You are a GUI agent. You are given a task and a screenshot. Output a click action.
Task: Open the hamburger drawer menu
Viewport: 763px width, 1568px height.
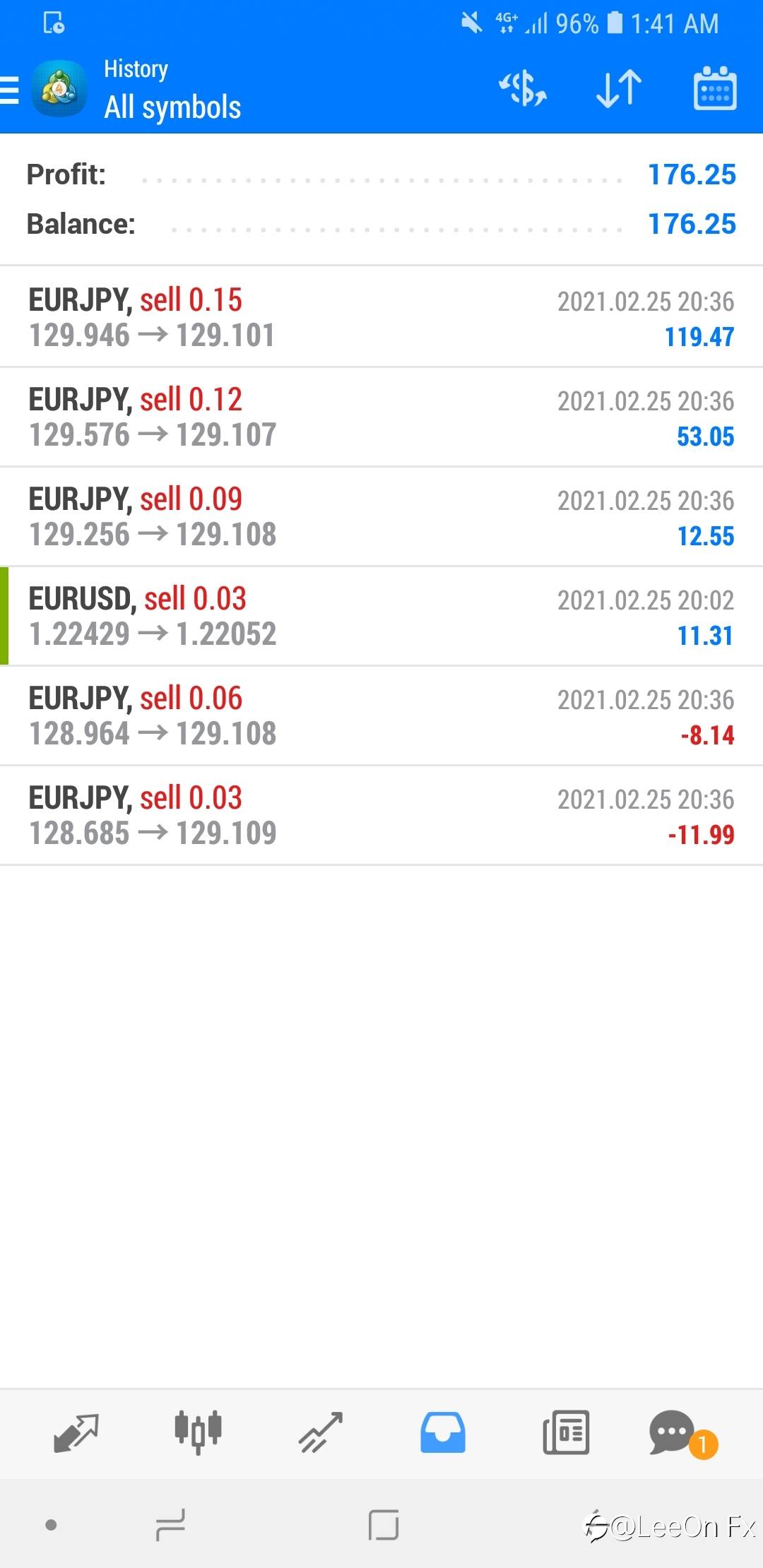(x=9, y=90)
